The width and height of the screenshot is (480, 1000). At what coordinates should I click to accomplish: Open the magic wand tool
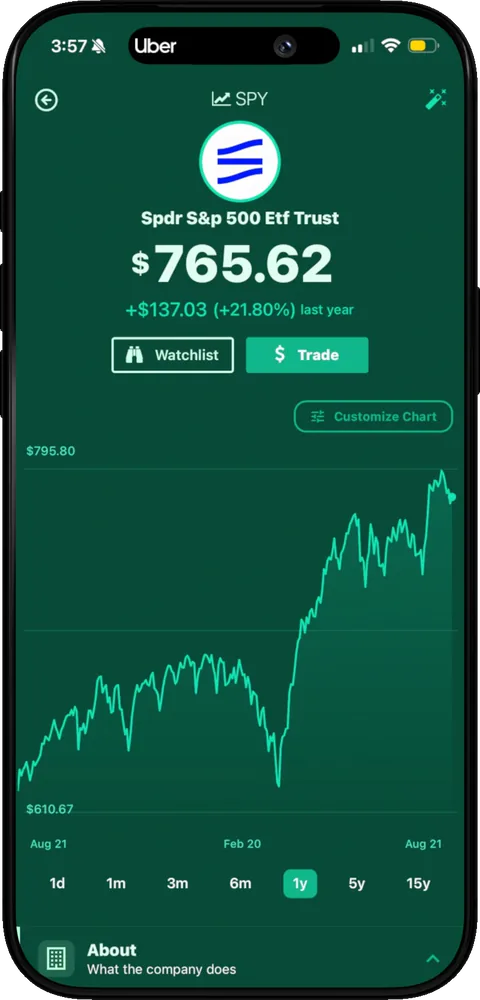(x=436, y=99)
